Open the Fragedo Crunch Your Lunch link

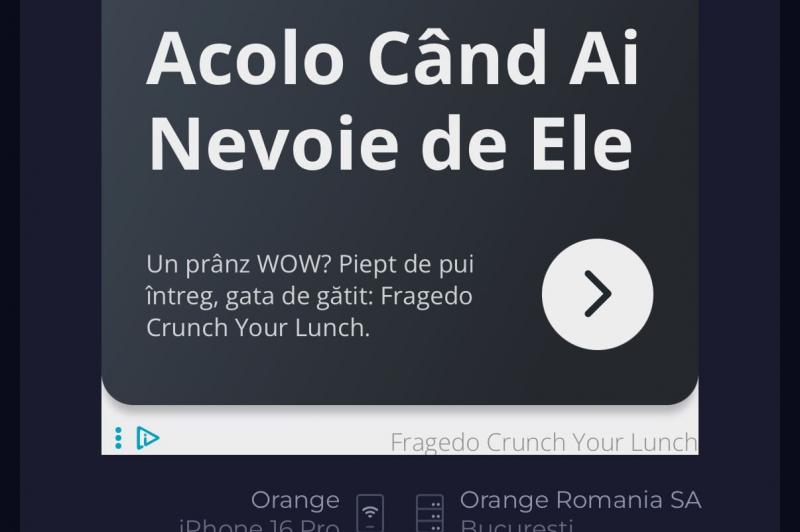(x=543, y=442)
